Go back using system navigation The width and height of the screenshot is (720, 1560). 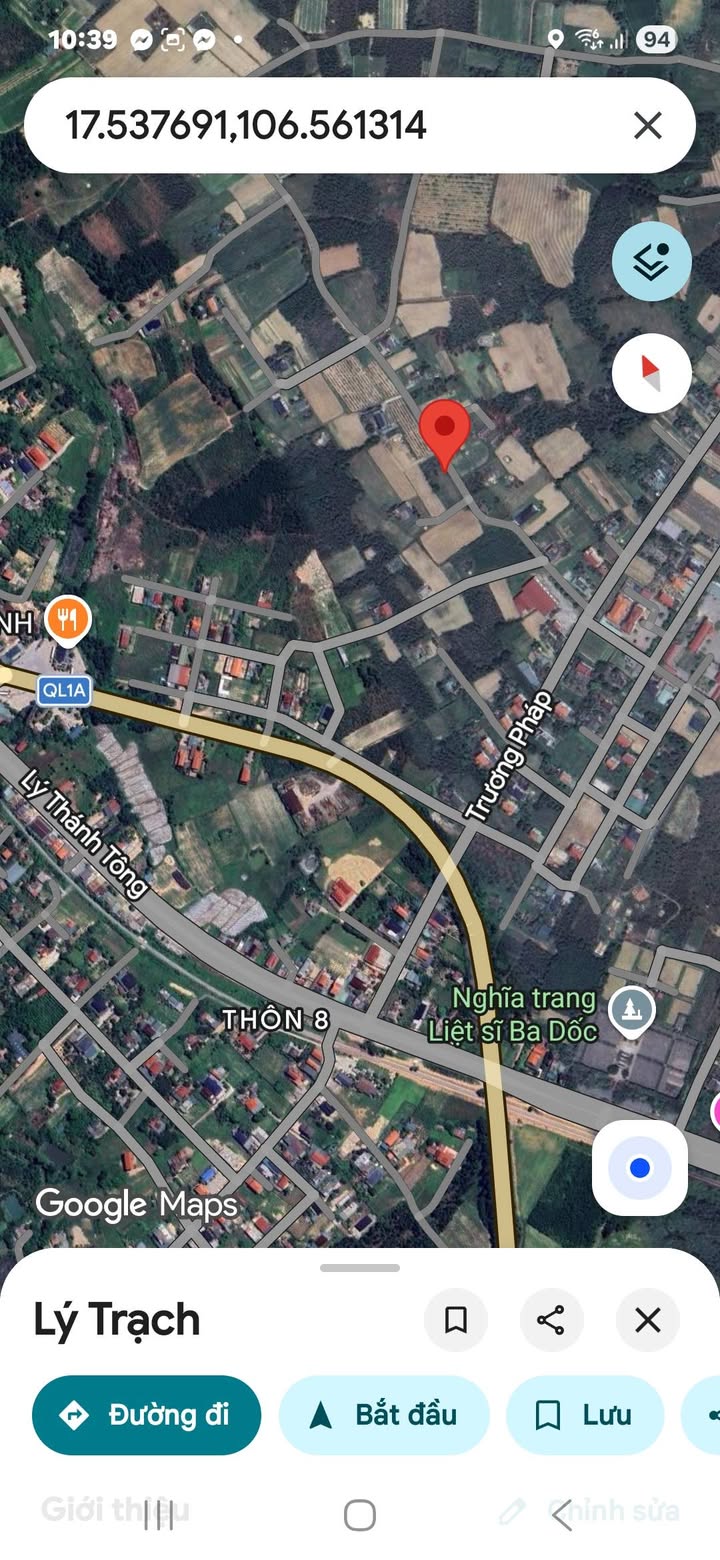pyautogui.click(x=562, y=1515)
